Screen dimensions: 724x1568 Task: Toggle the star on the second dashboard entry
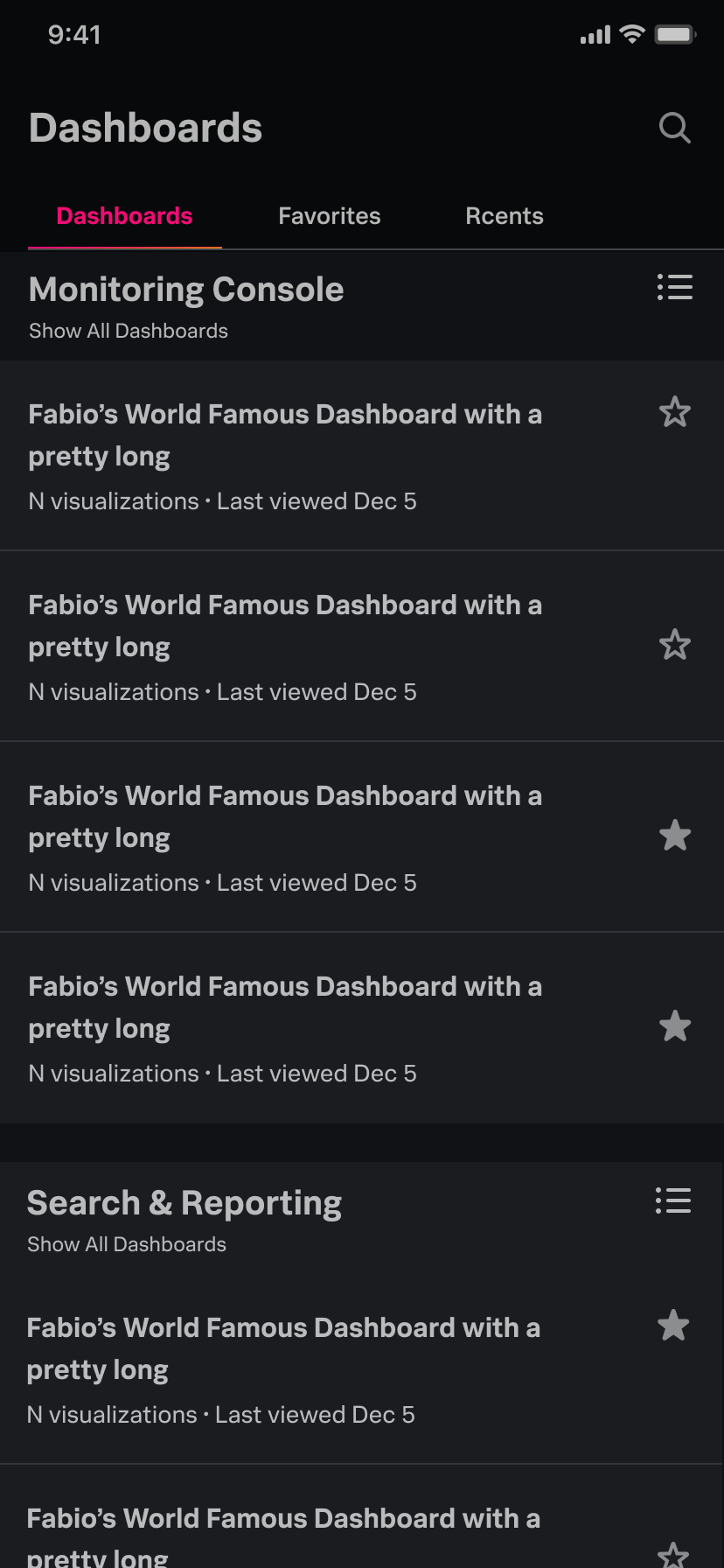[674, 644]
